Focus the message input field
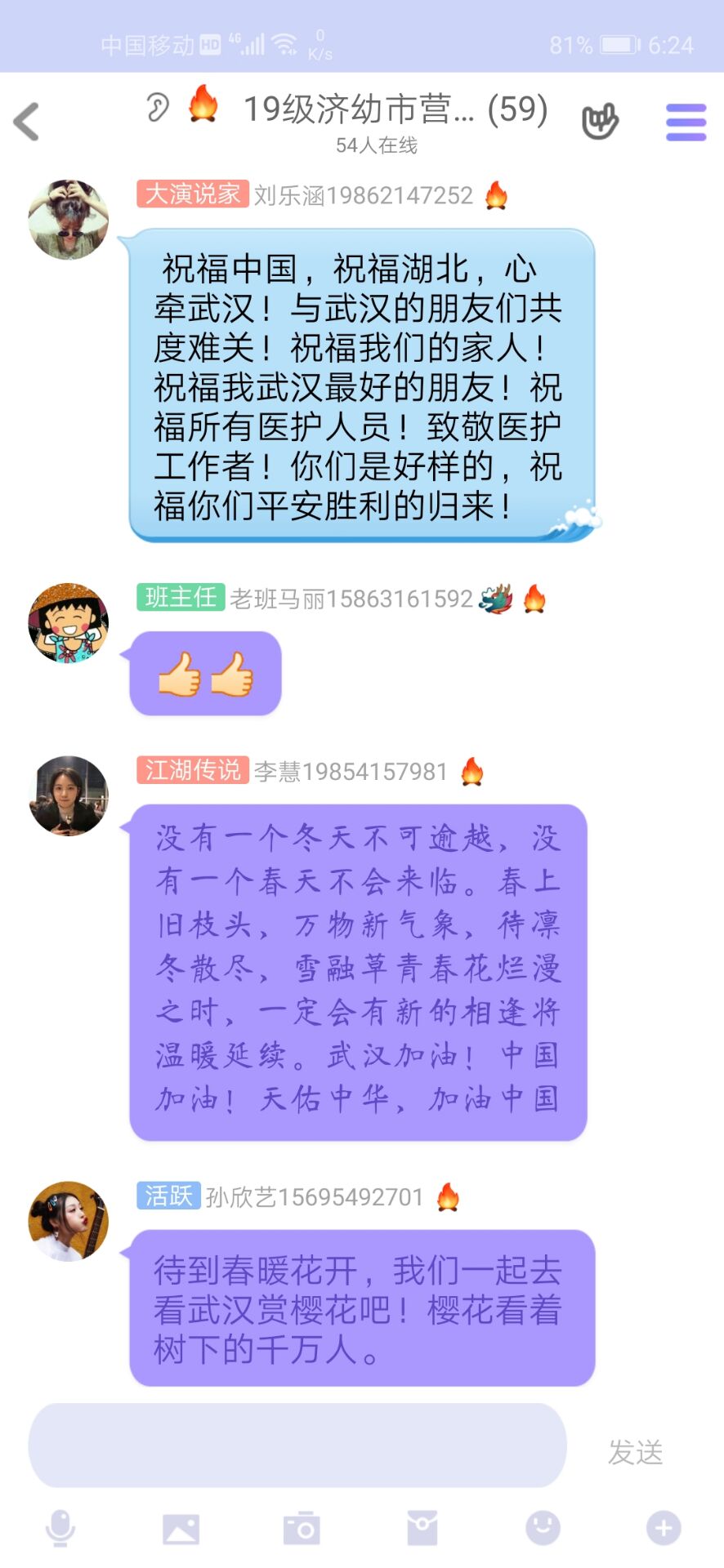The image size is (724, 1568). (297, 1445)
